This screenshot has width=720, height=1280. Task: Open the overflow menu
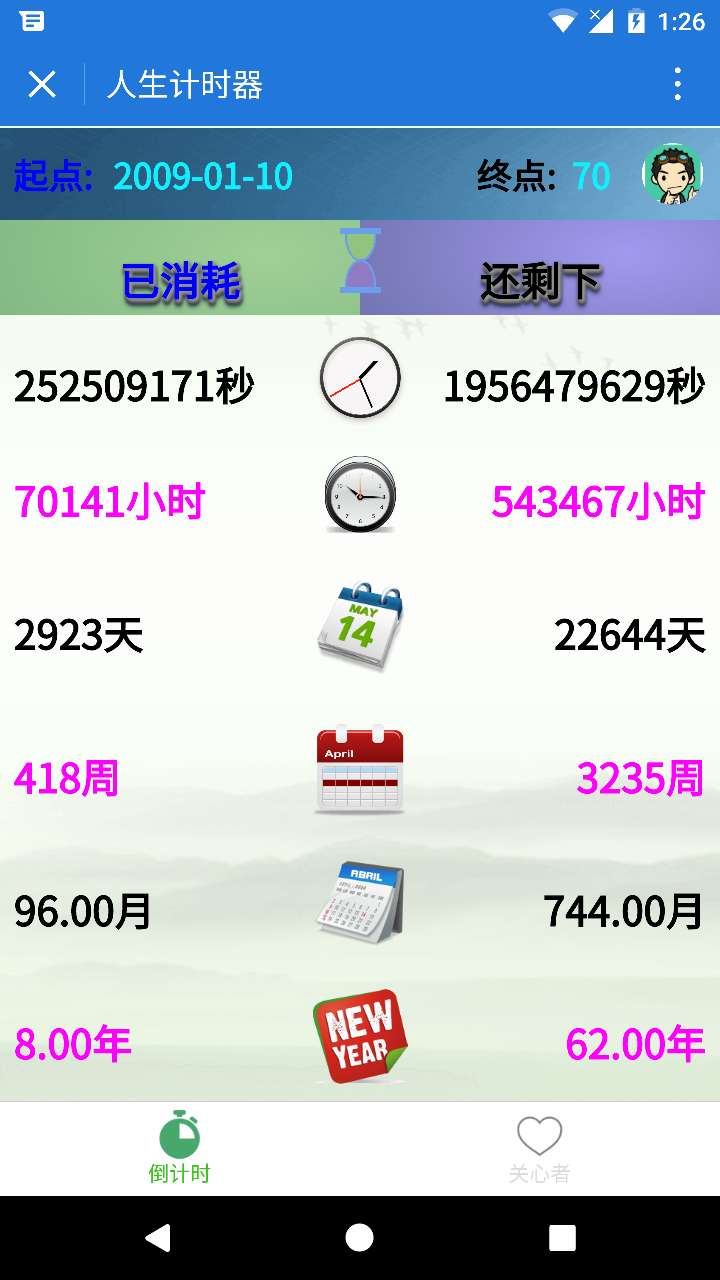677,84
